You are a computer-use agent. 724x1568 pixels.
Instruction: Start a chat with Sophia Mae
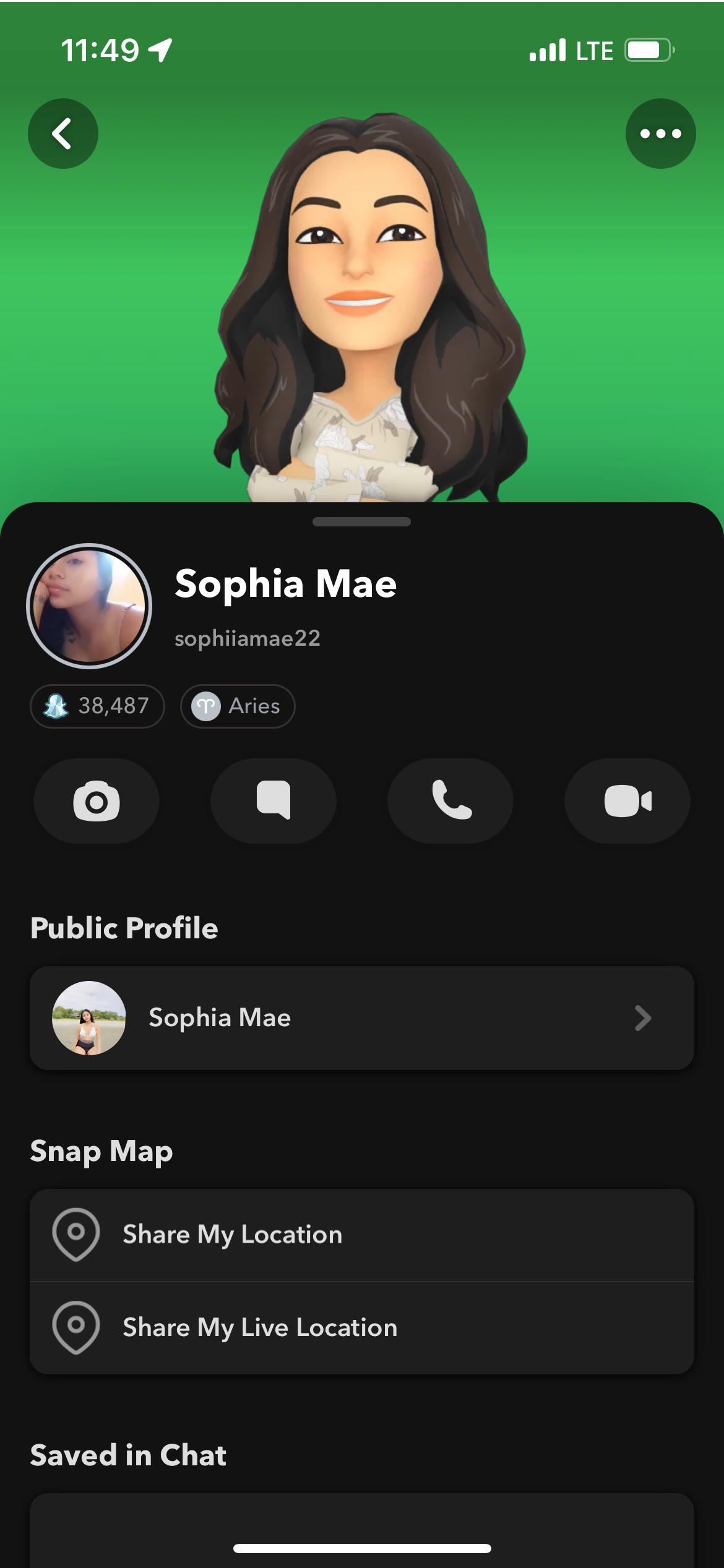click(274, 801)
